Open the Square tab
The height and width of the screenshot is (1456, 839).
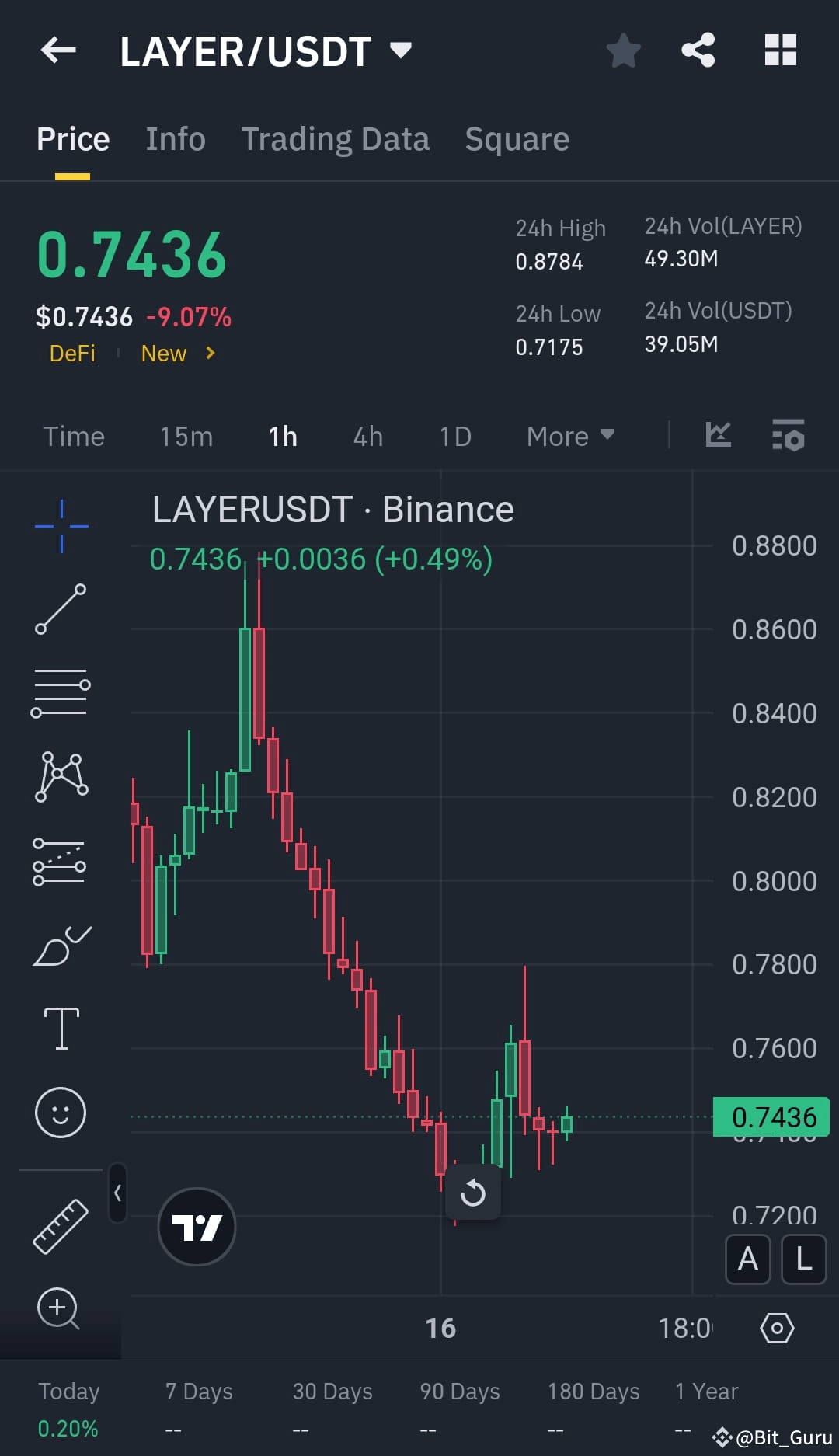[517, 138]
